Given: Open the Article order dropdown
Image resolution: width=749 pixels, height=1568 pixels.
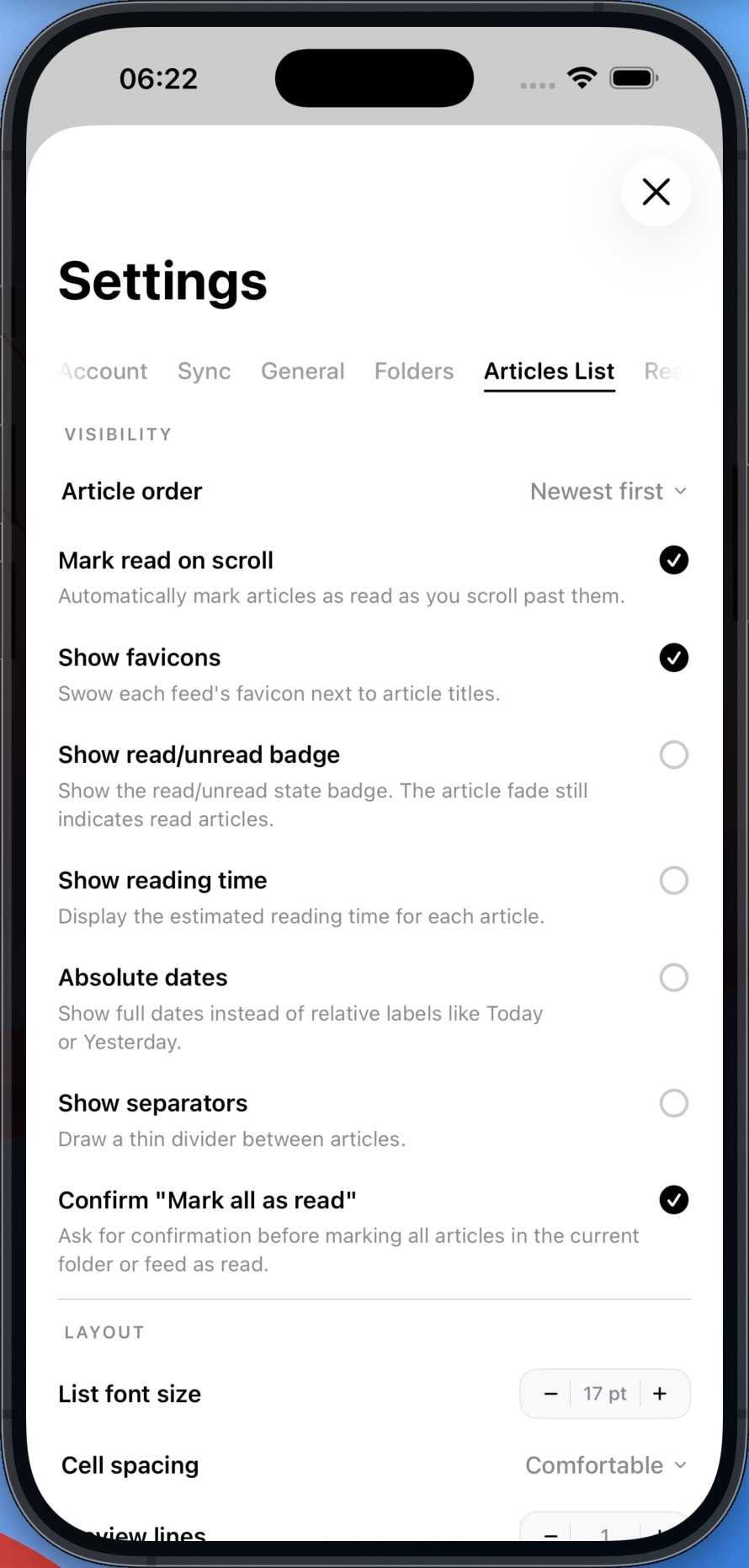Looking at the screenshot, I should click(608, 491).
